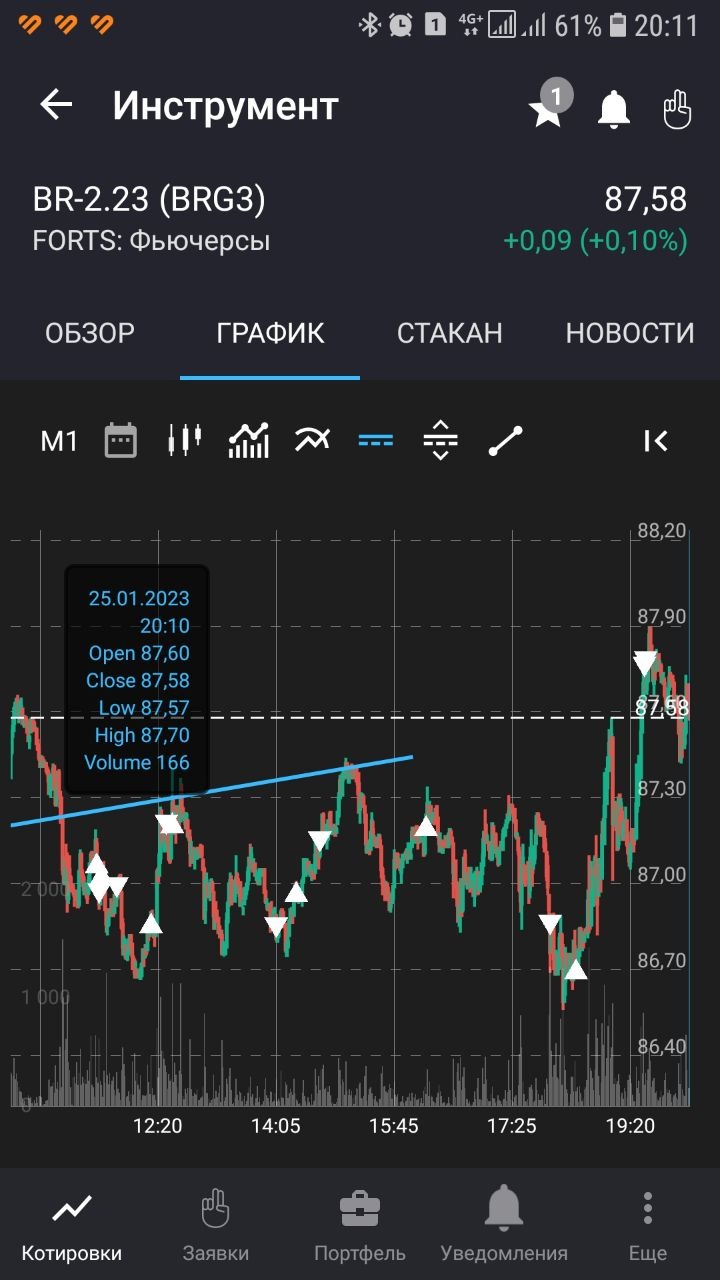The image size is (720, 1280).
Task: Open the chart indicators menu
Action: [249, 440]
